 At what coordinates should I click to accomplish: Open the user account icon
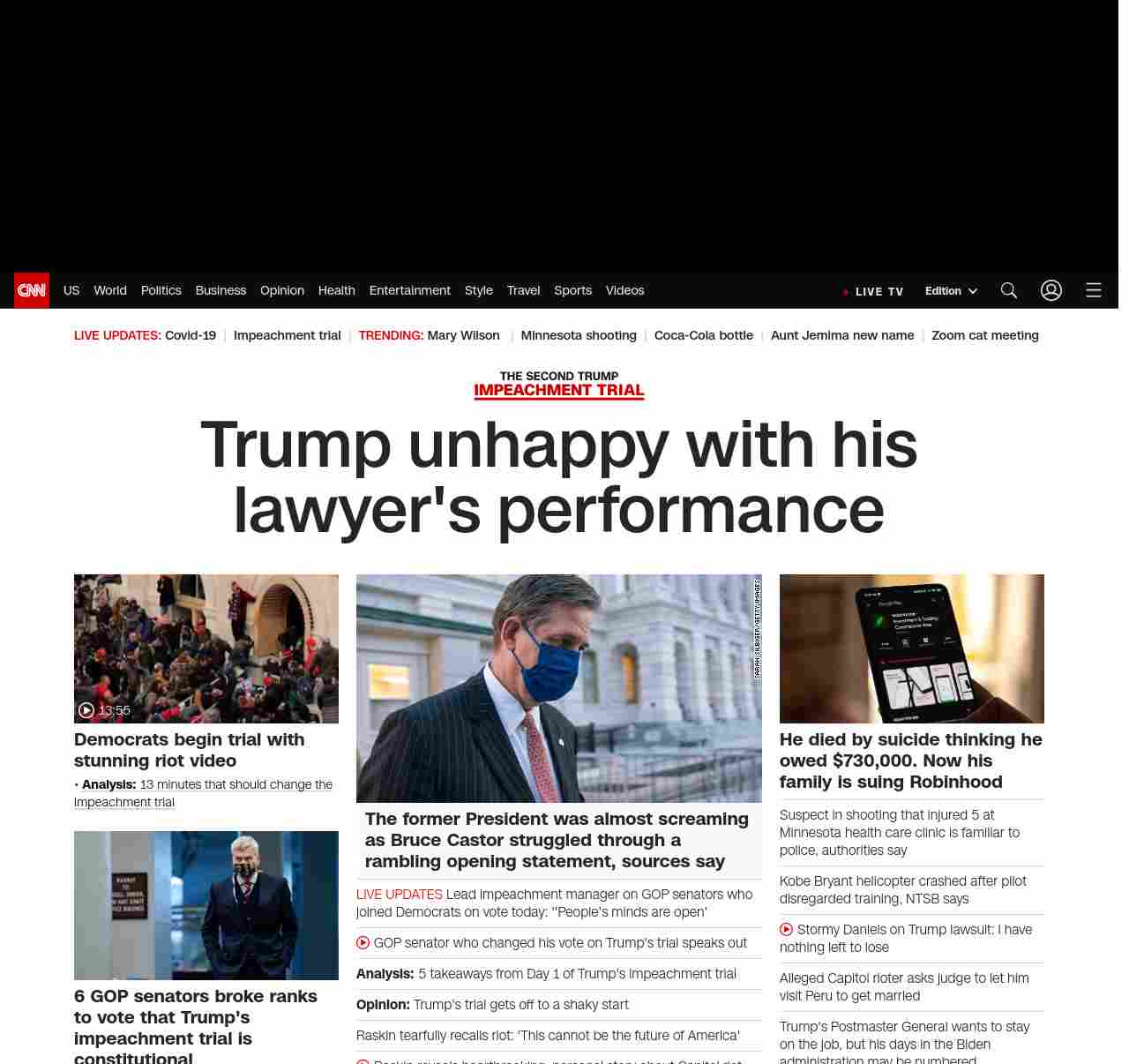click(1050, 290)
